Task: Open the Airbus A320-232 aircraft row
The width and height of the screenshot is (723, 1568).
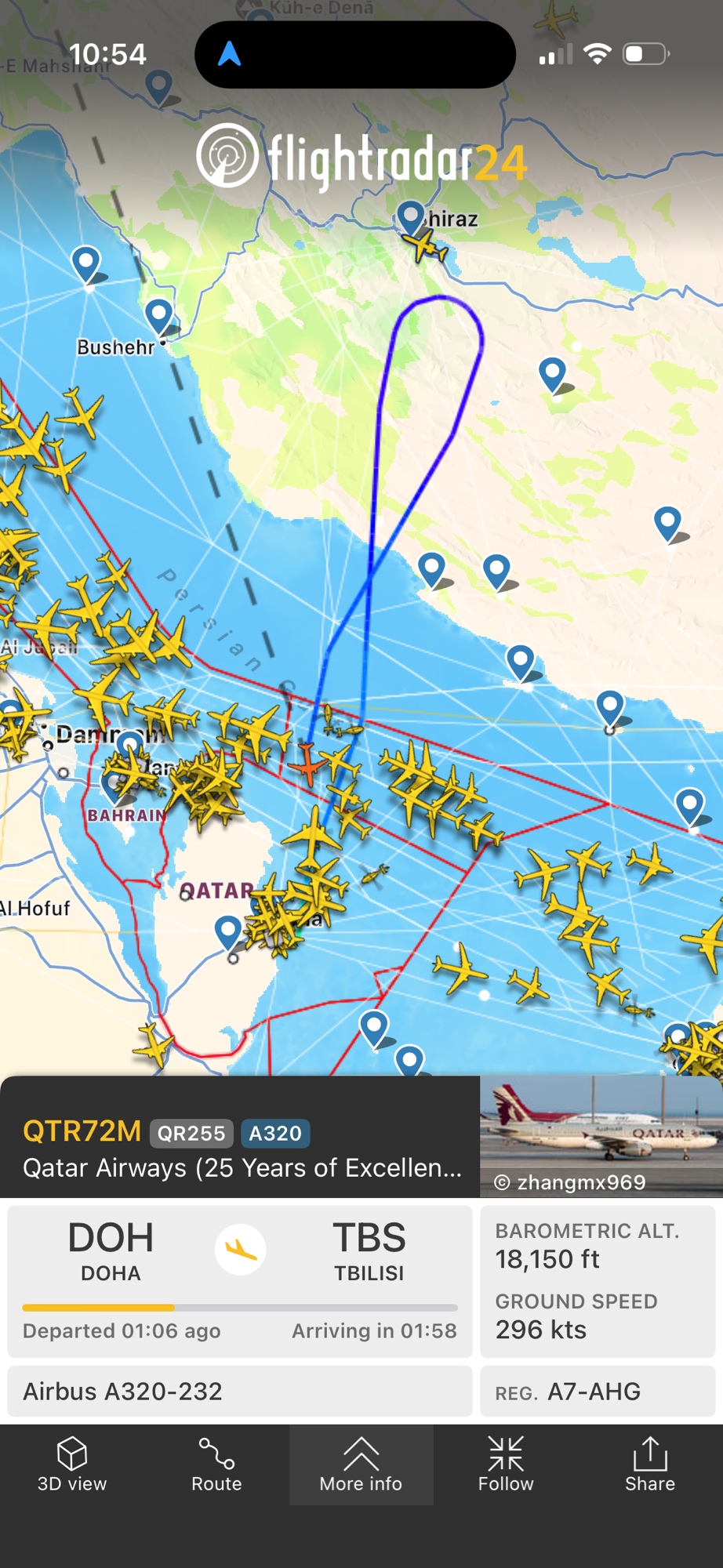Action: pyautogui.click(x=239, y=1392)
